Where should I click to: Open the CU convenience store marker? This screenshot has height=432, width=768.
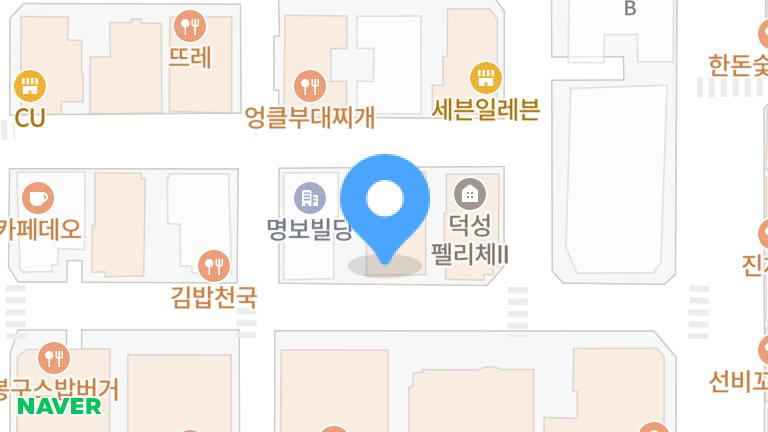pos(30,86)
